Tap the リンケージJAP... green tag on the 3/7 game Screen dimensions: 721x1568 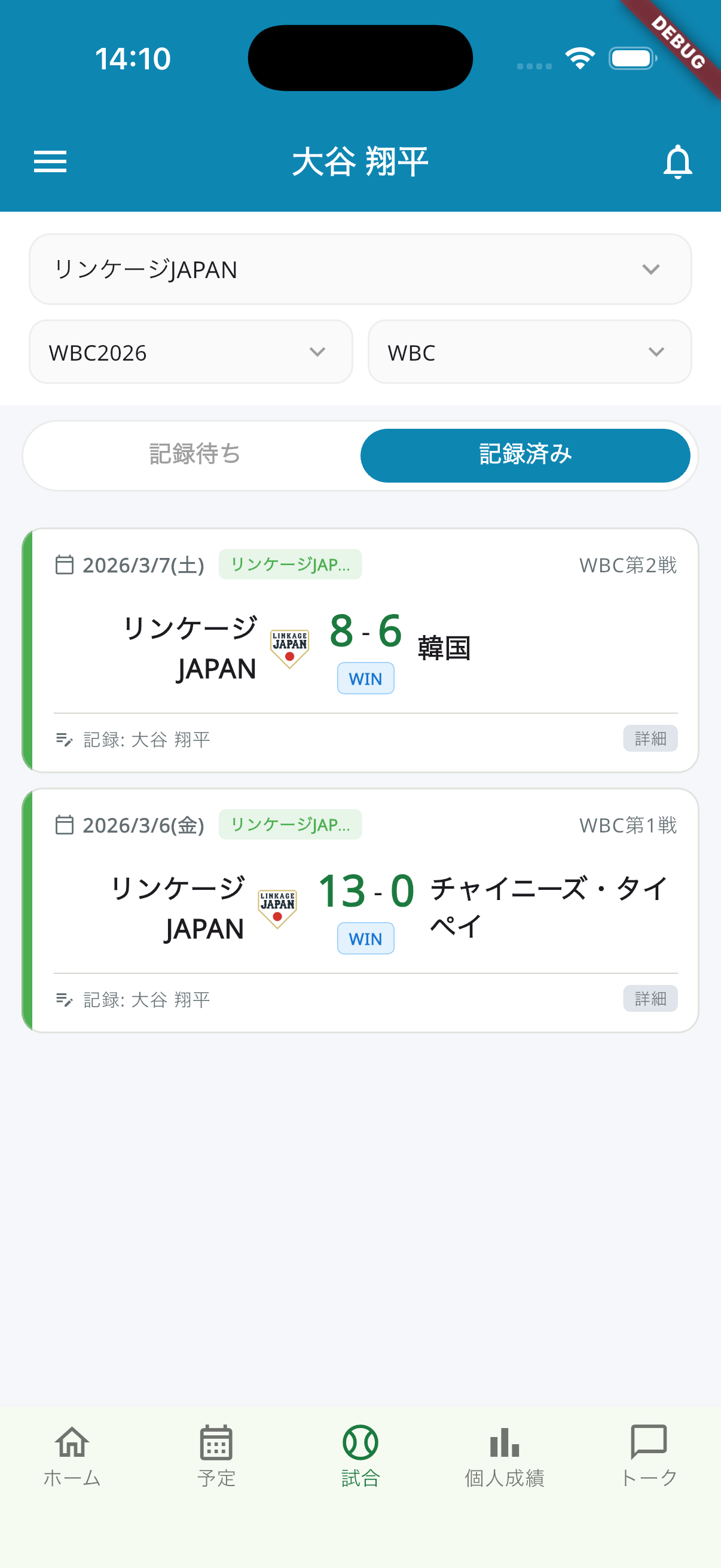pyautogui.click(x=290, y=565)
